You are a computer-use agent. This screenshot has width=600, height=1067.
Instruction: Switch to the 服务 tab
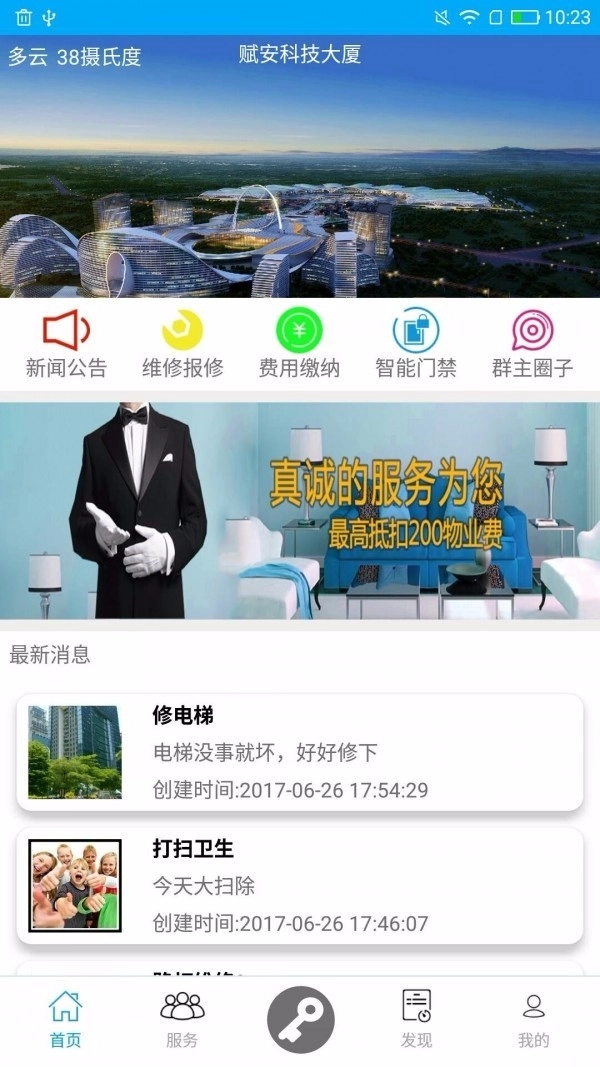tap(182, 1020)
